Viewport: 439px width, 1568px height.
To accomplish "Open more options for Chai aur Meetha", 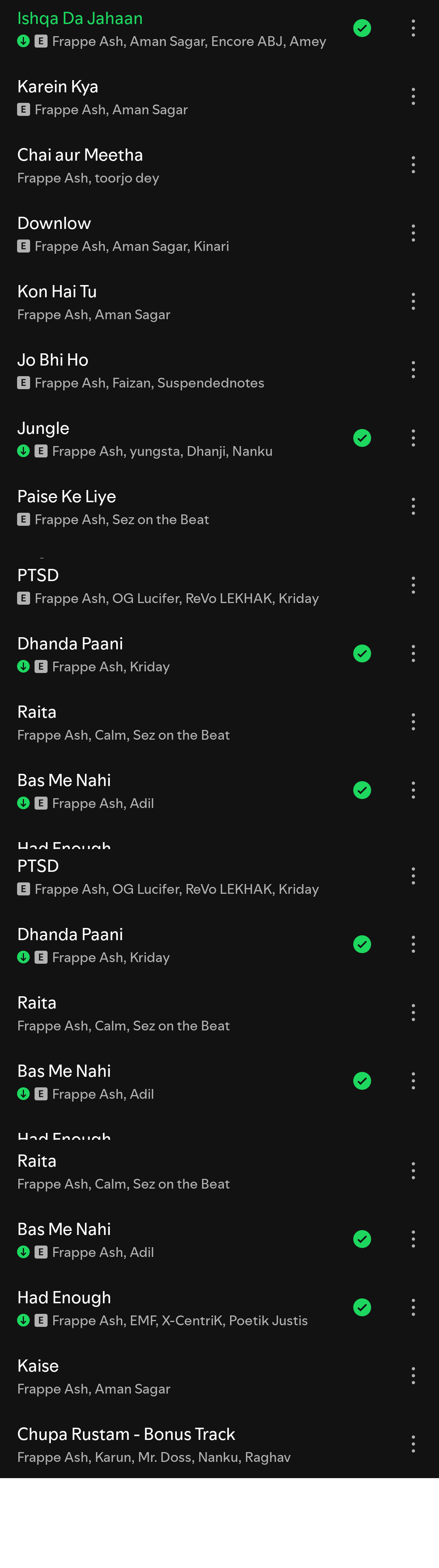I will pos(413,165).
